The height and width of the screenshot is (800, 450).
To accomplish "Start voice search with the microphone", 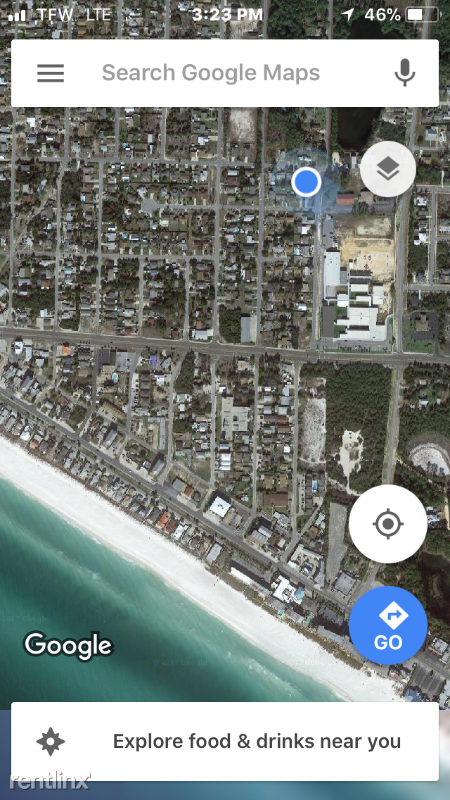I will click(x=405, y=72).
